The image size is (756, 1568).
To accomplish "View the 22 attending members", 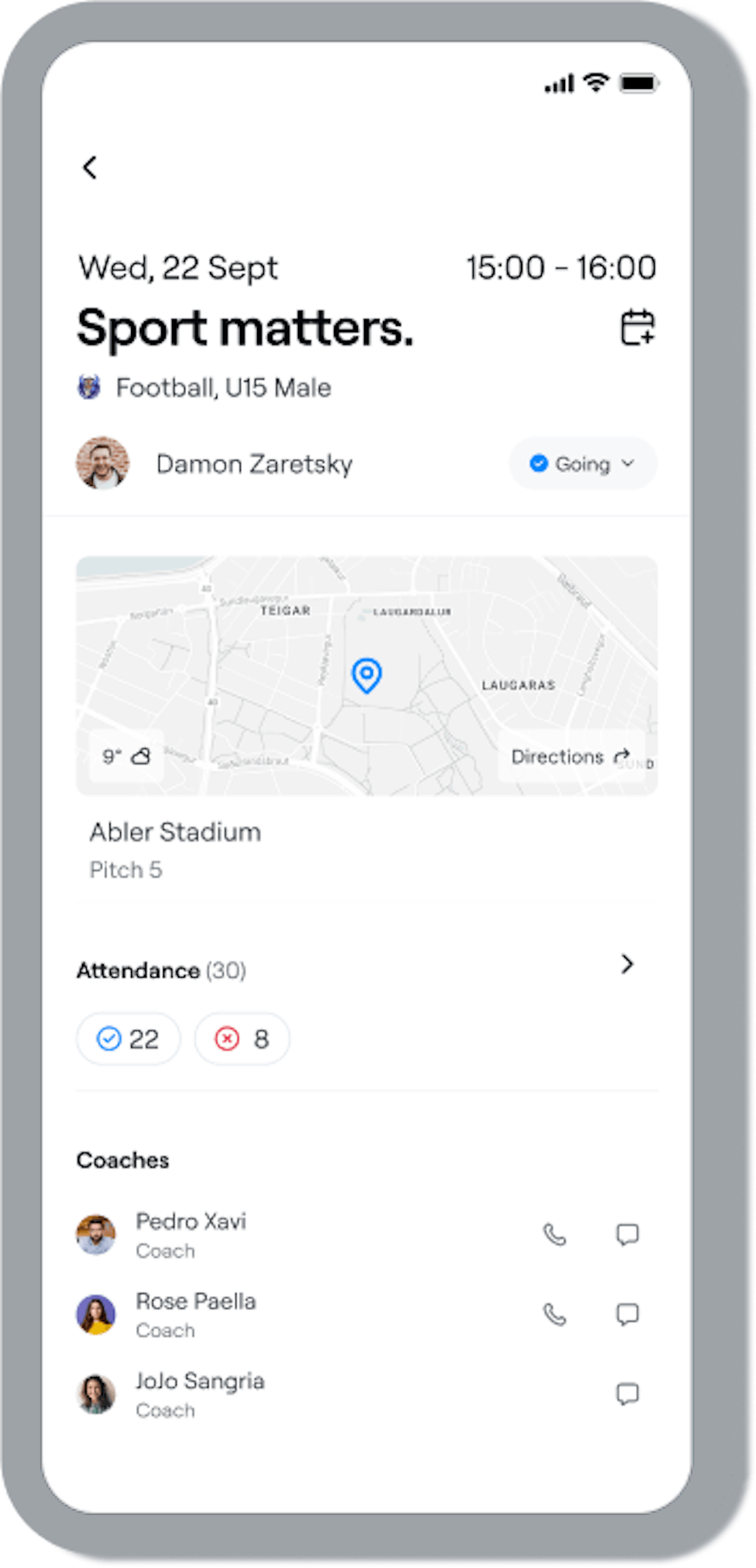I will 128,1039.
